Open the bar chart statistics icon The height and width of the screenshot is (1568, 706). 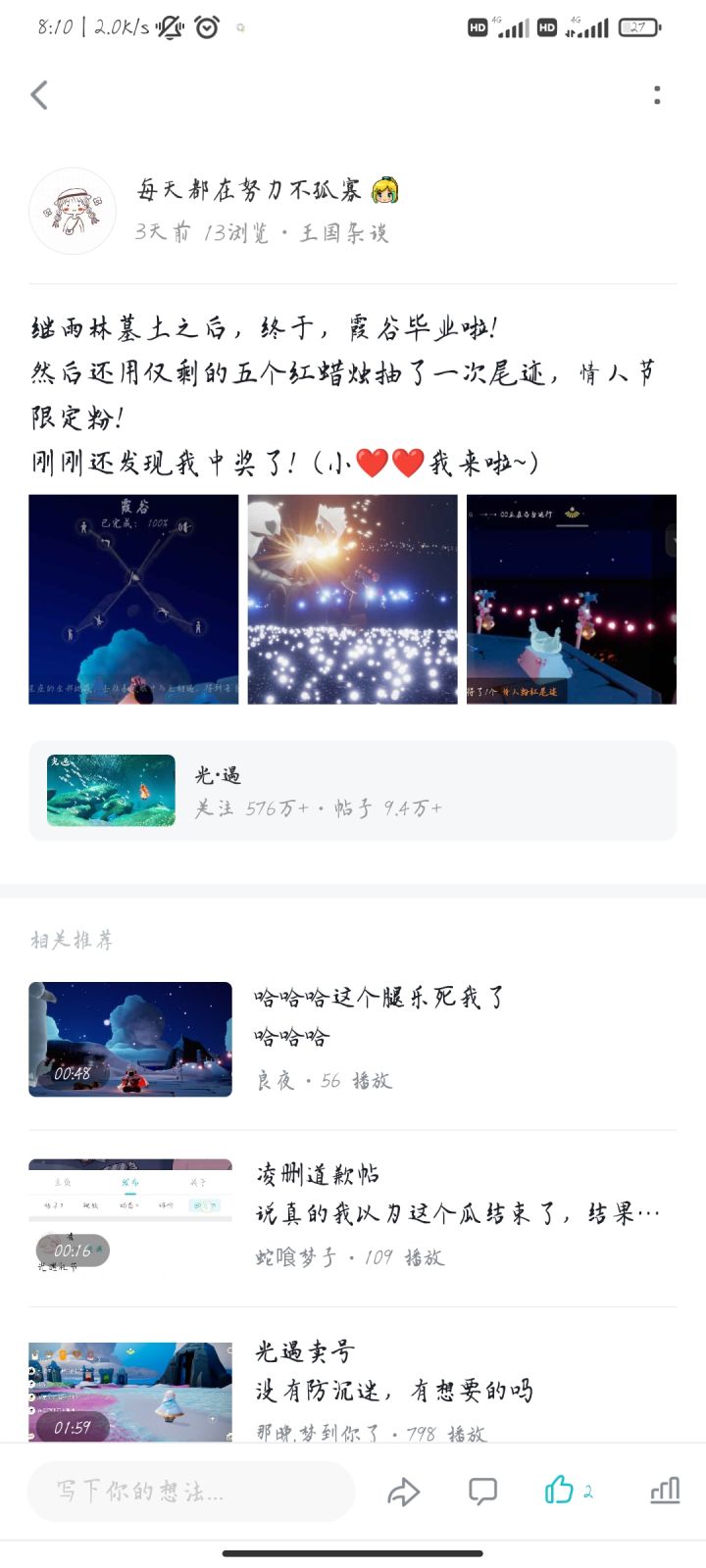tap(665, 1492)
